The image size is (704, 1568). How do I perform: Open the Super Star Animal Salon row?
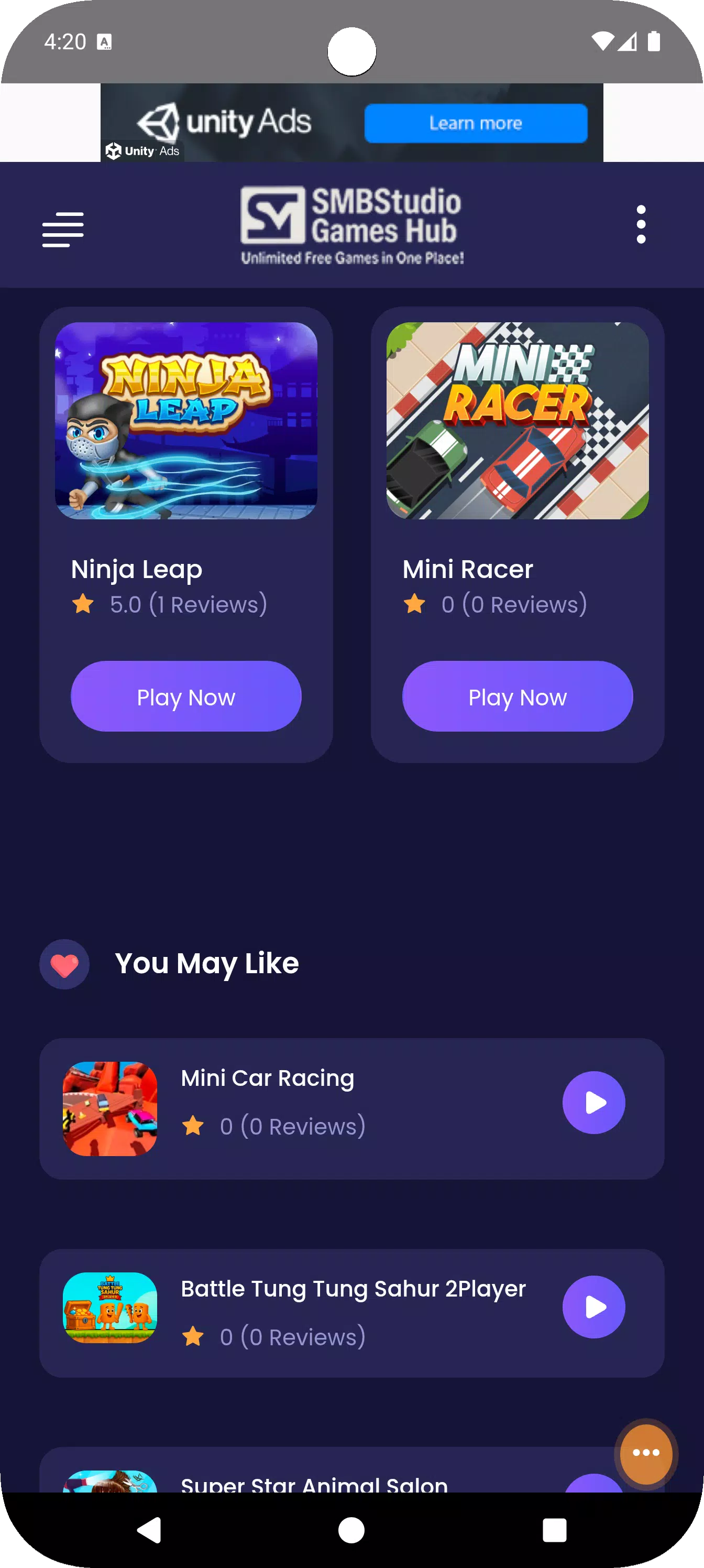pos(351,1470)
